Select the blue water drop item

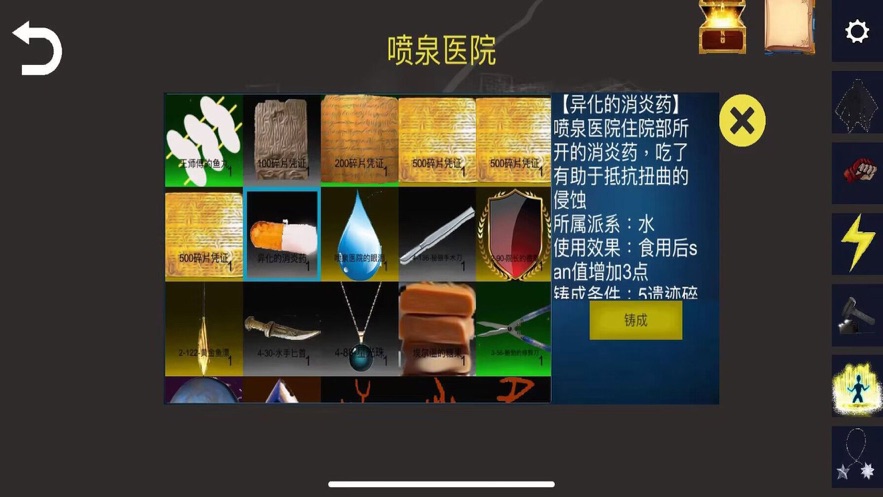tap(359, 235)
